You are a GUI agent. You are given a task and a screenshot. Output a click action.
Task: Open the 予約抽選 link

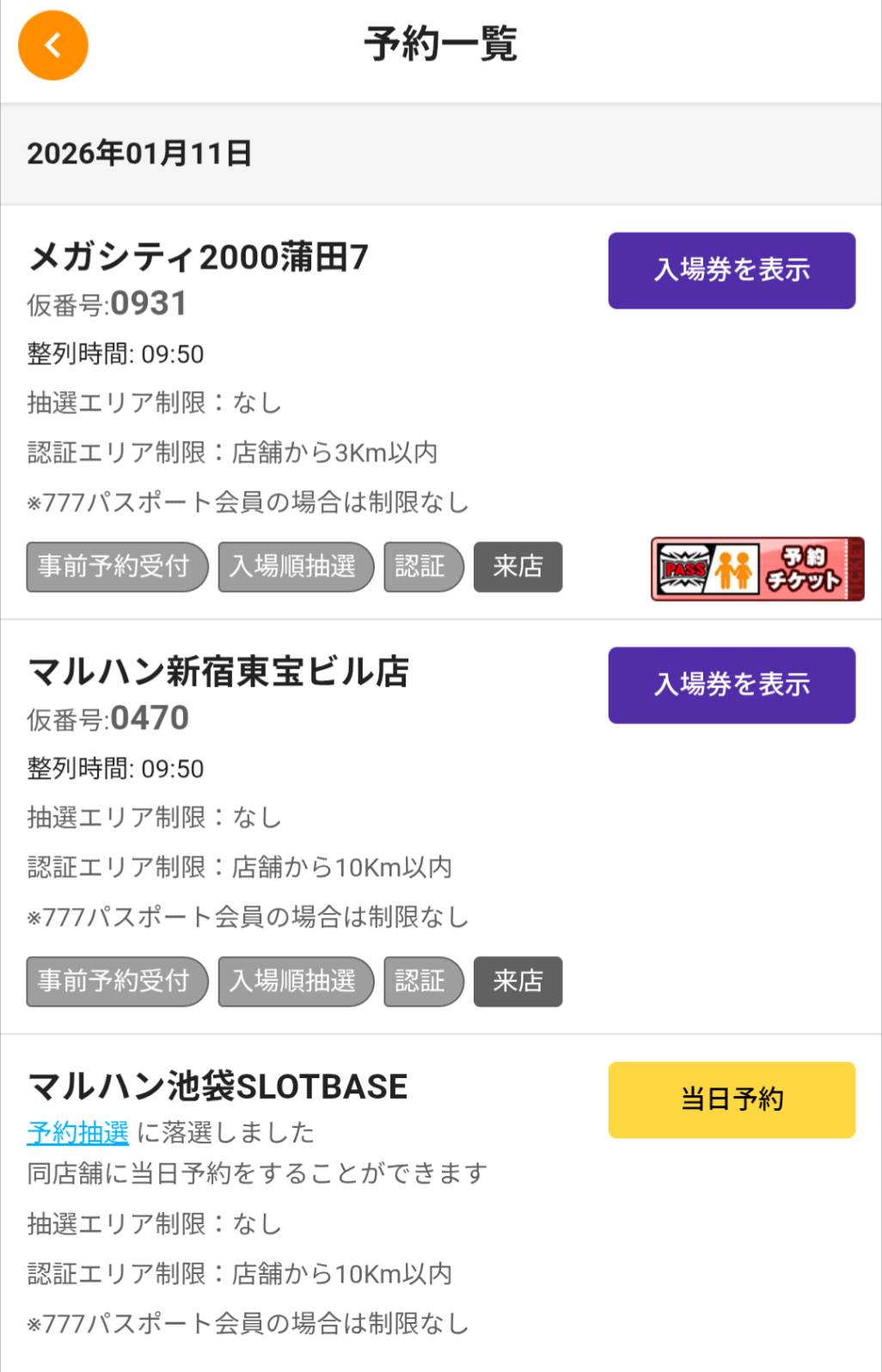click(77, 1132)
